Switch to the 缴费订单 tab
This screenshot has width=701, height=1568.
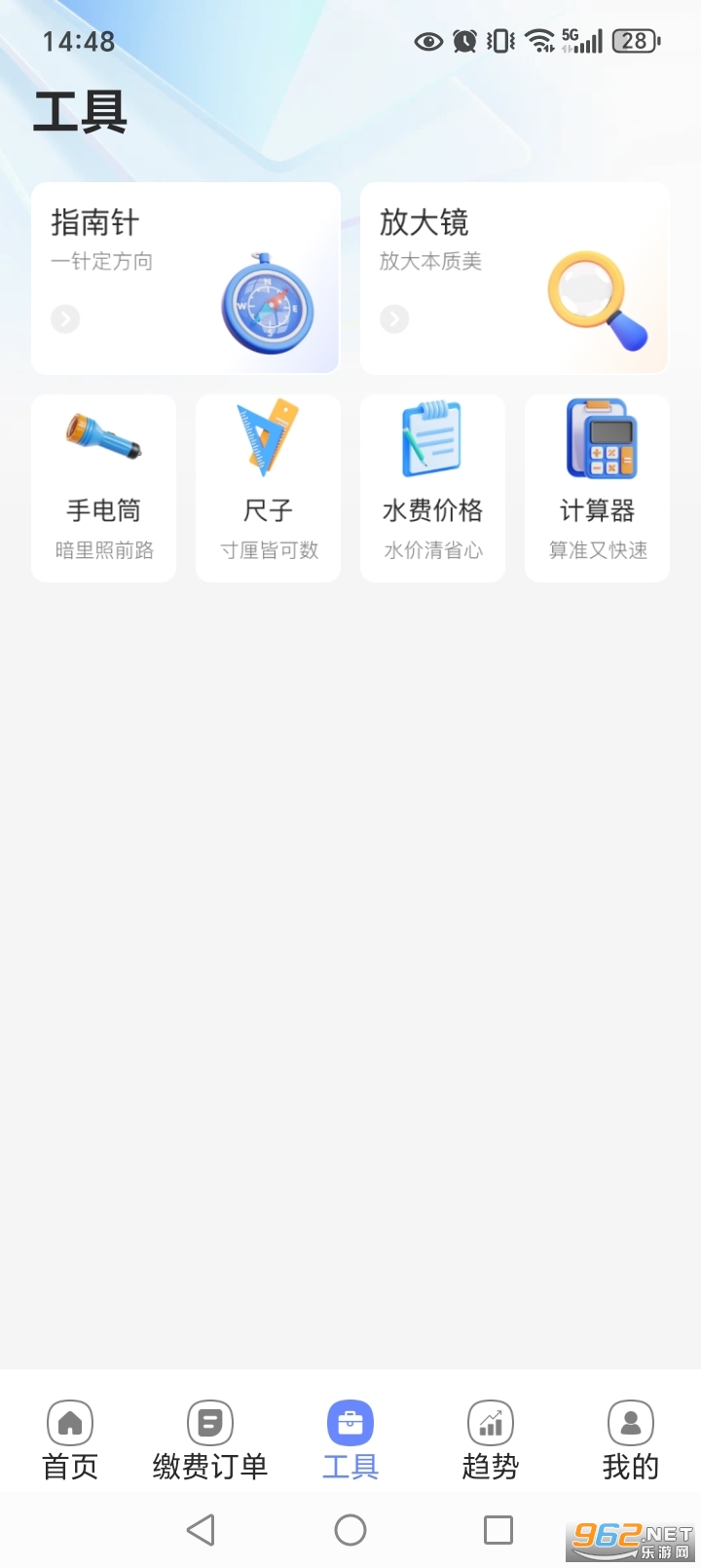(209, 1439)
